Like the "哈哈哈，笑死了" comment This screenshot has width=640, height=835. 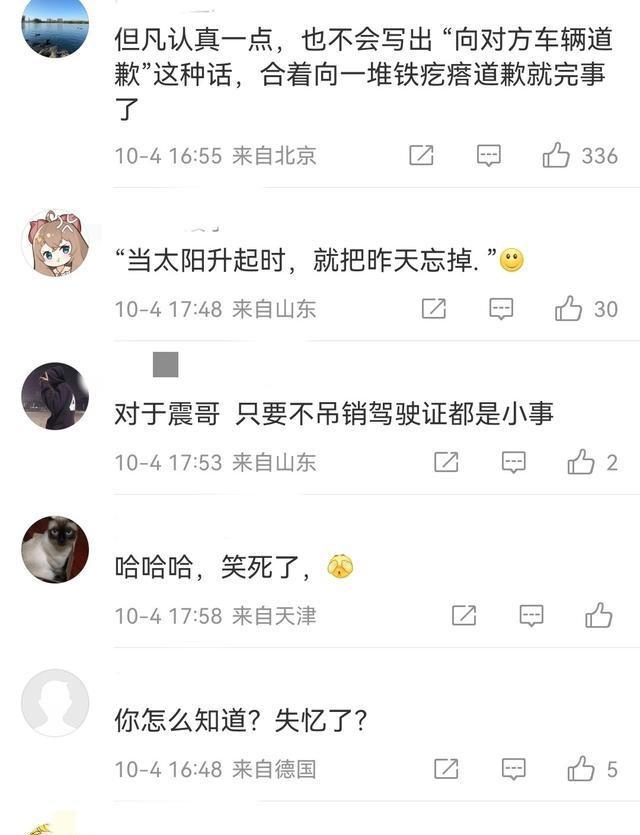(x=598, y=615)
